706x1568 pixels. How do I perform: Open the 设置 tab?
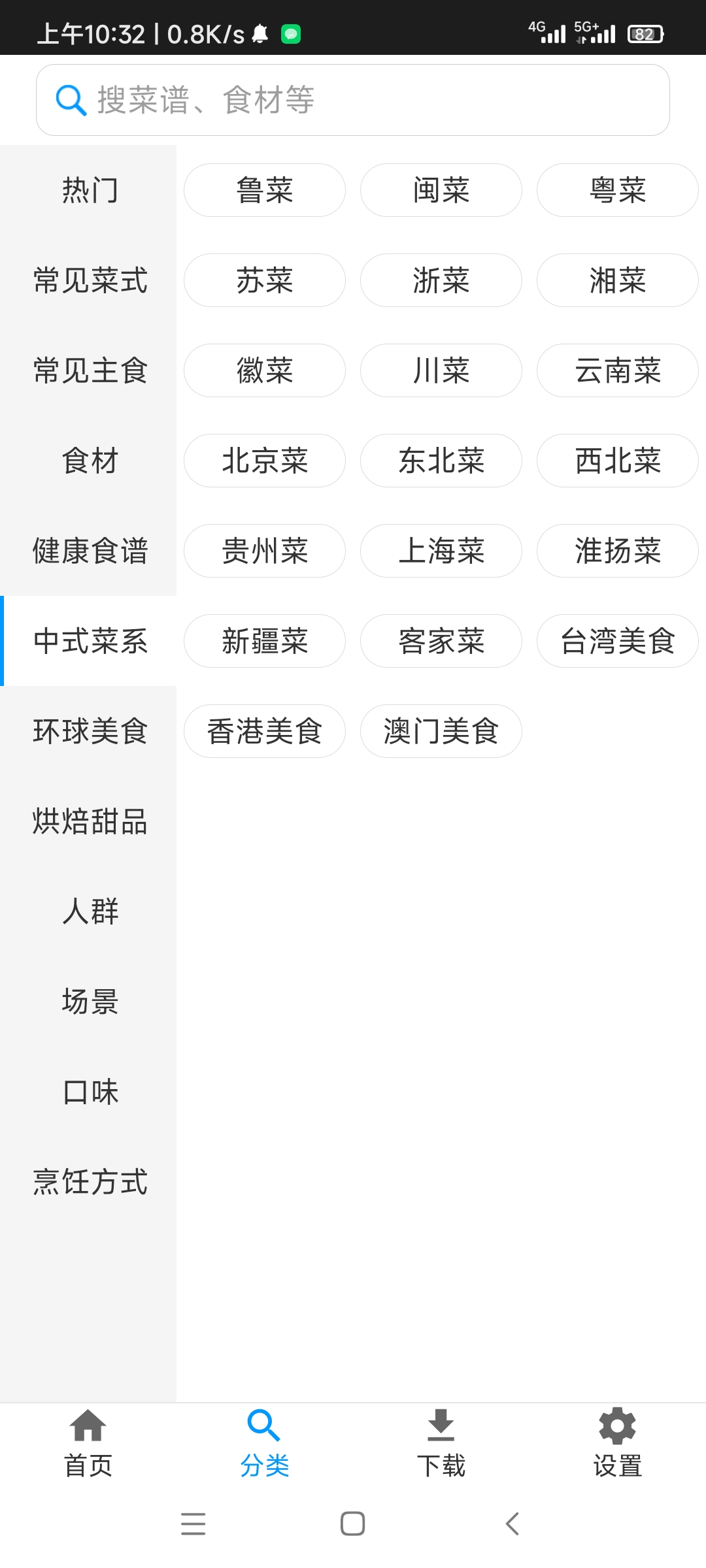(x=618, y=1443)
